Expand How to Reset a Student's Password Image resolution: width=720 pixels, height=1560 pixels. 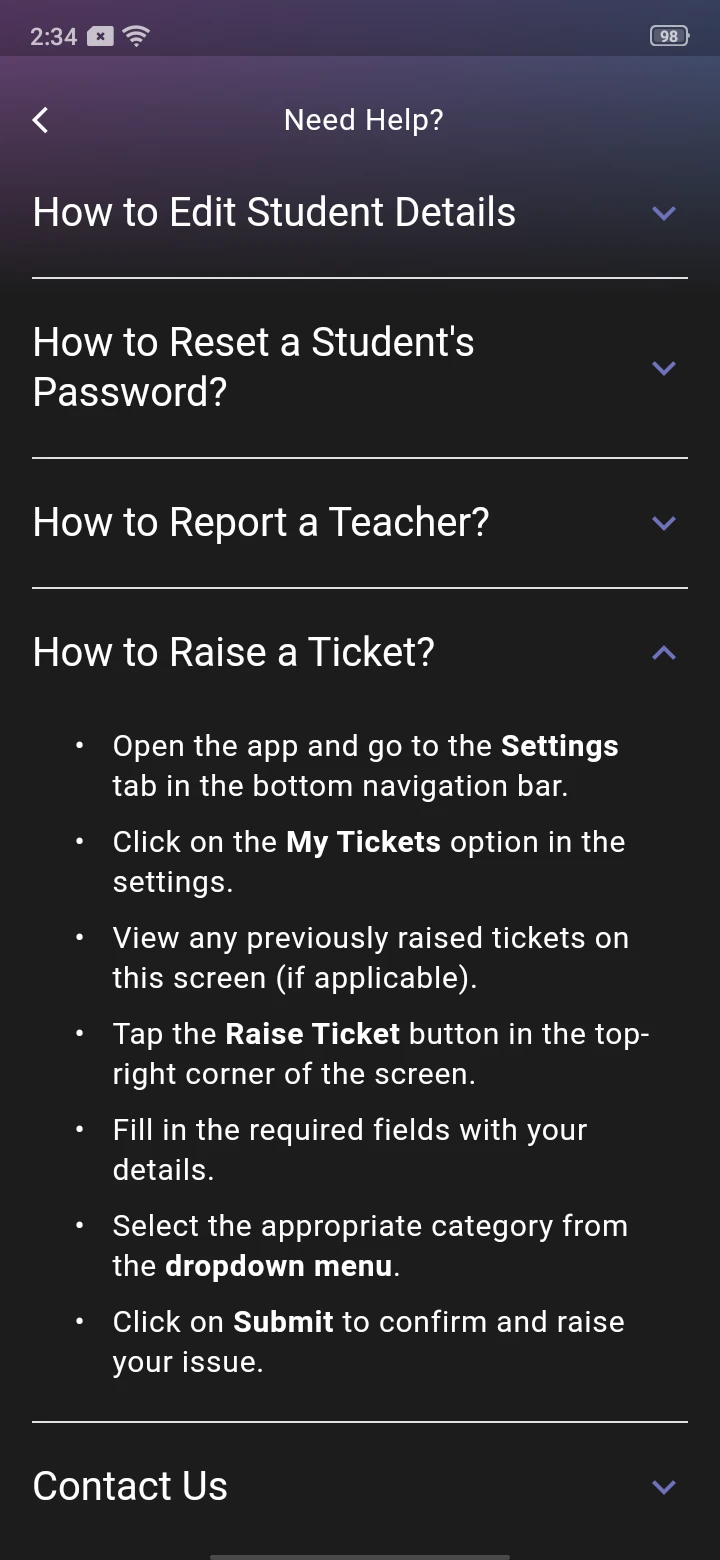pos(663,368)
